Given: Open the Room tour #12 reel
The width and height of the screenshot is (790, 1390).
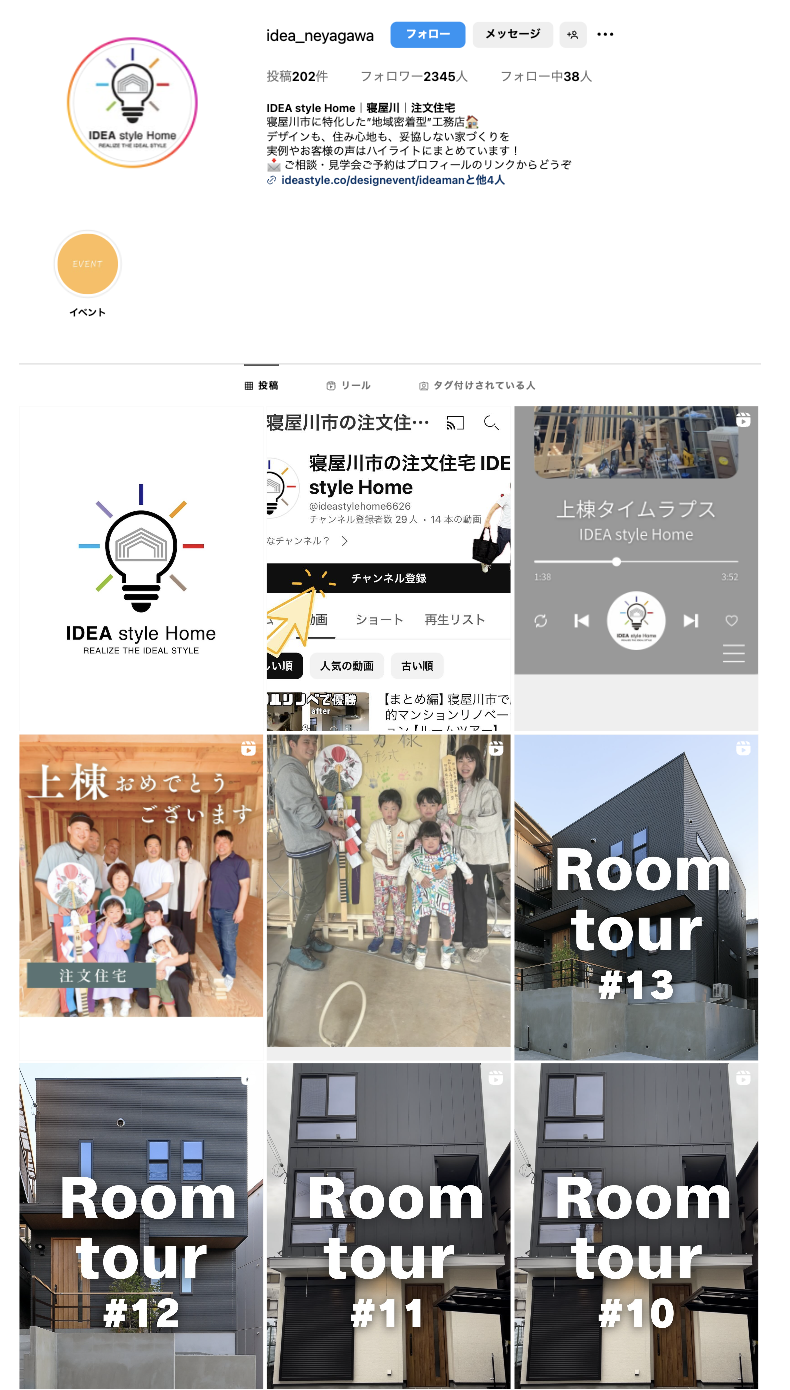Looking at the screenshot, I should 140,1225.
